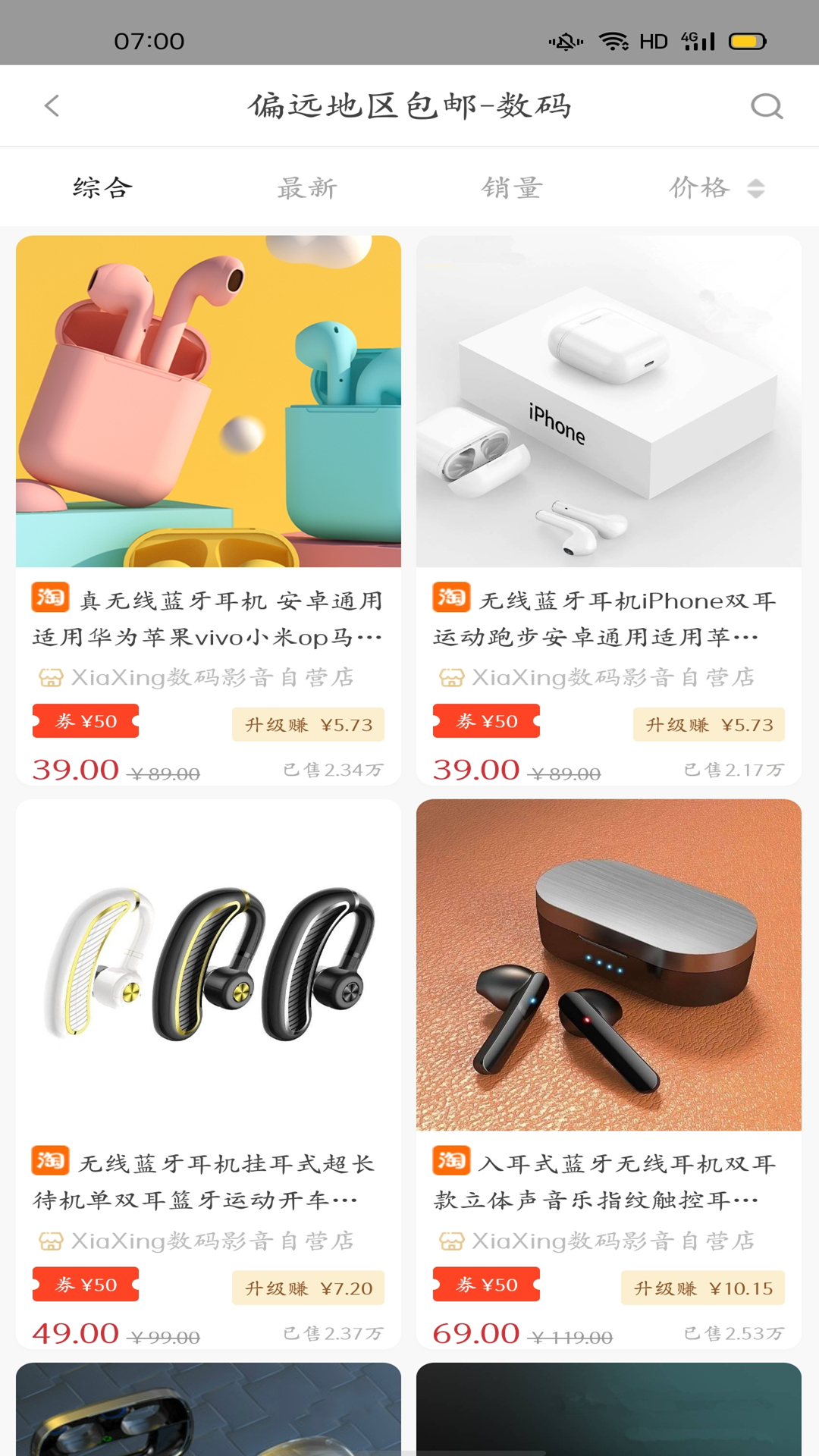The width and height of the screenshot is (819, 1456).
Task: Open the search icon in the header
Action: 766,106
